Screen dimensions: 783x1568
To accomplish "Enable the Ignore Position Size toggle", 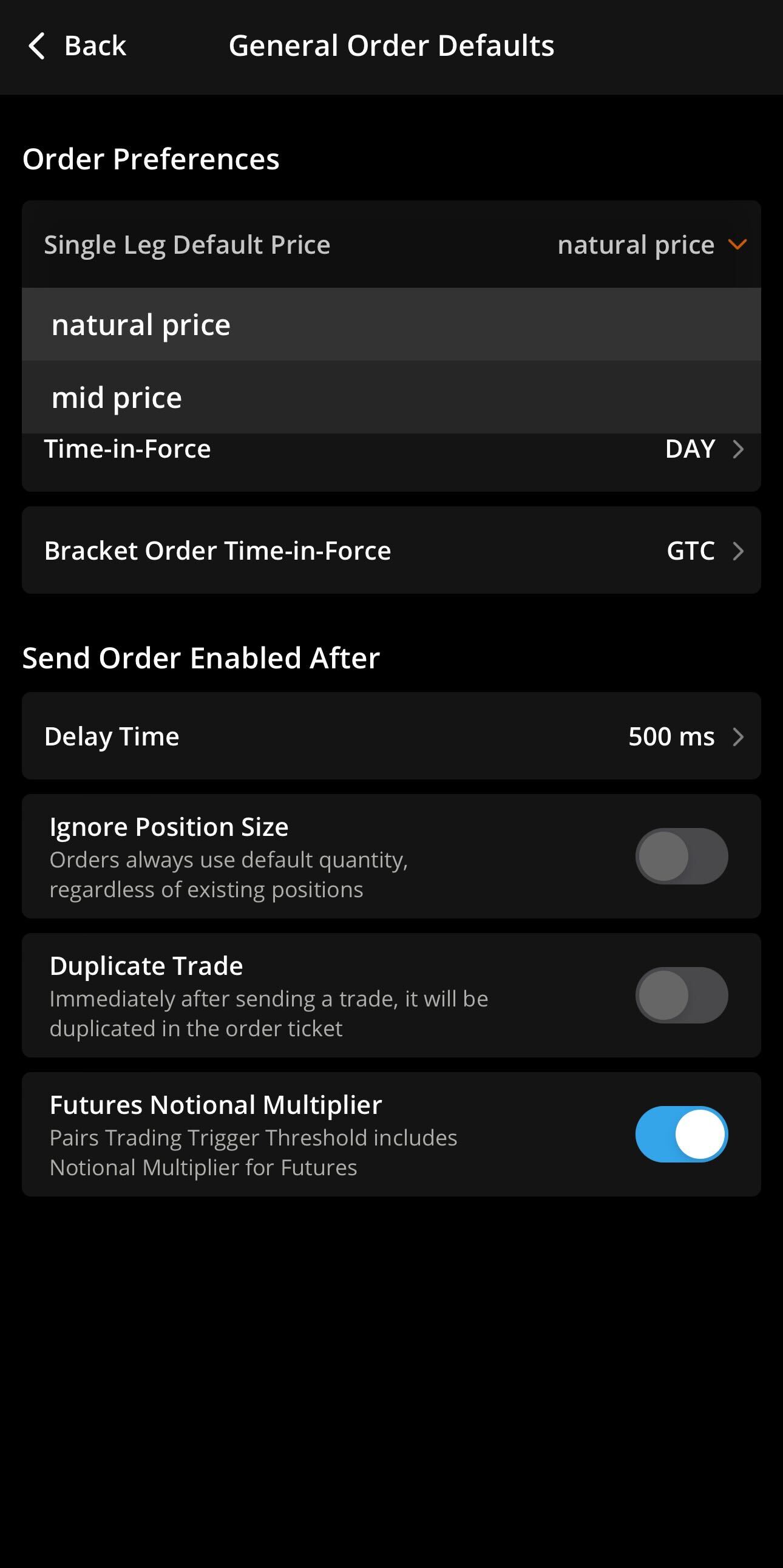I will pos(681,856).
